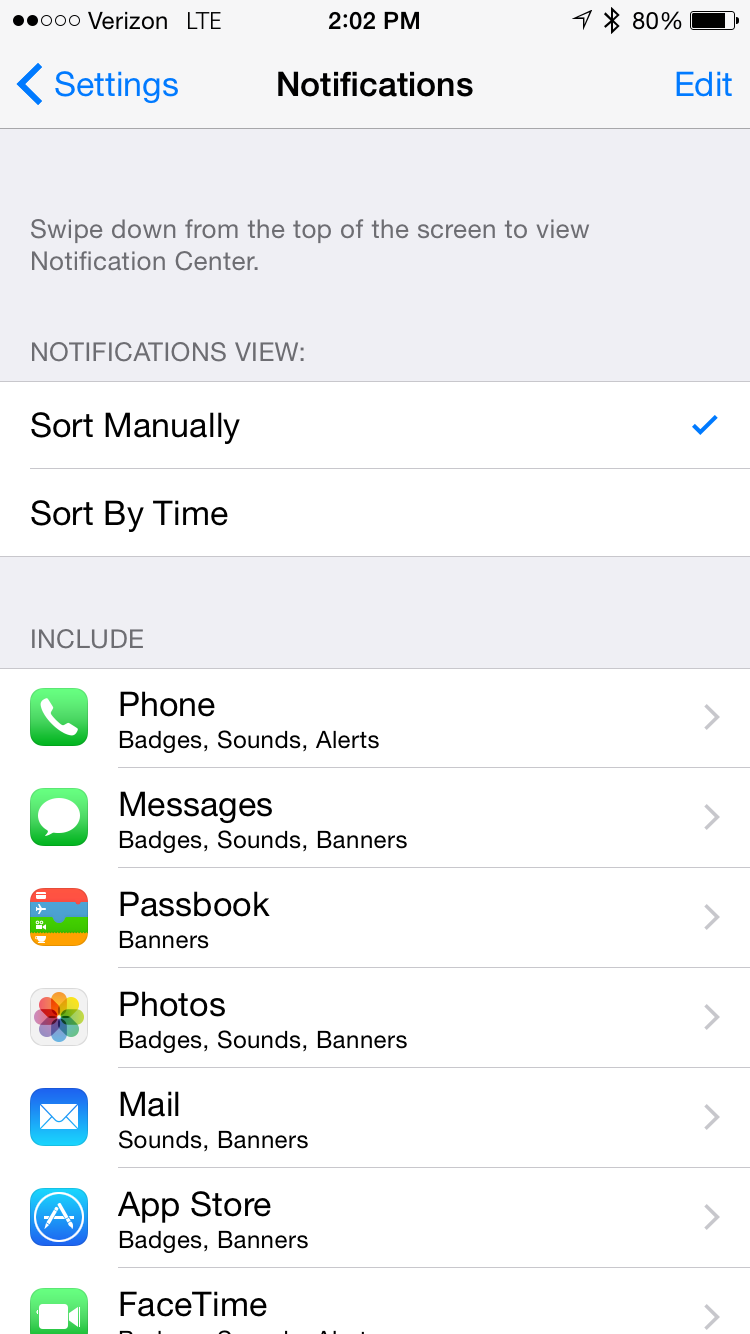Open Mail notification settings
The image size is (750, 1334).
click(x=375, y=1118)
